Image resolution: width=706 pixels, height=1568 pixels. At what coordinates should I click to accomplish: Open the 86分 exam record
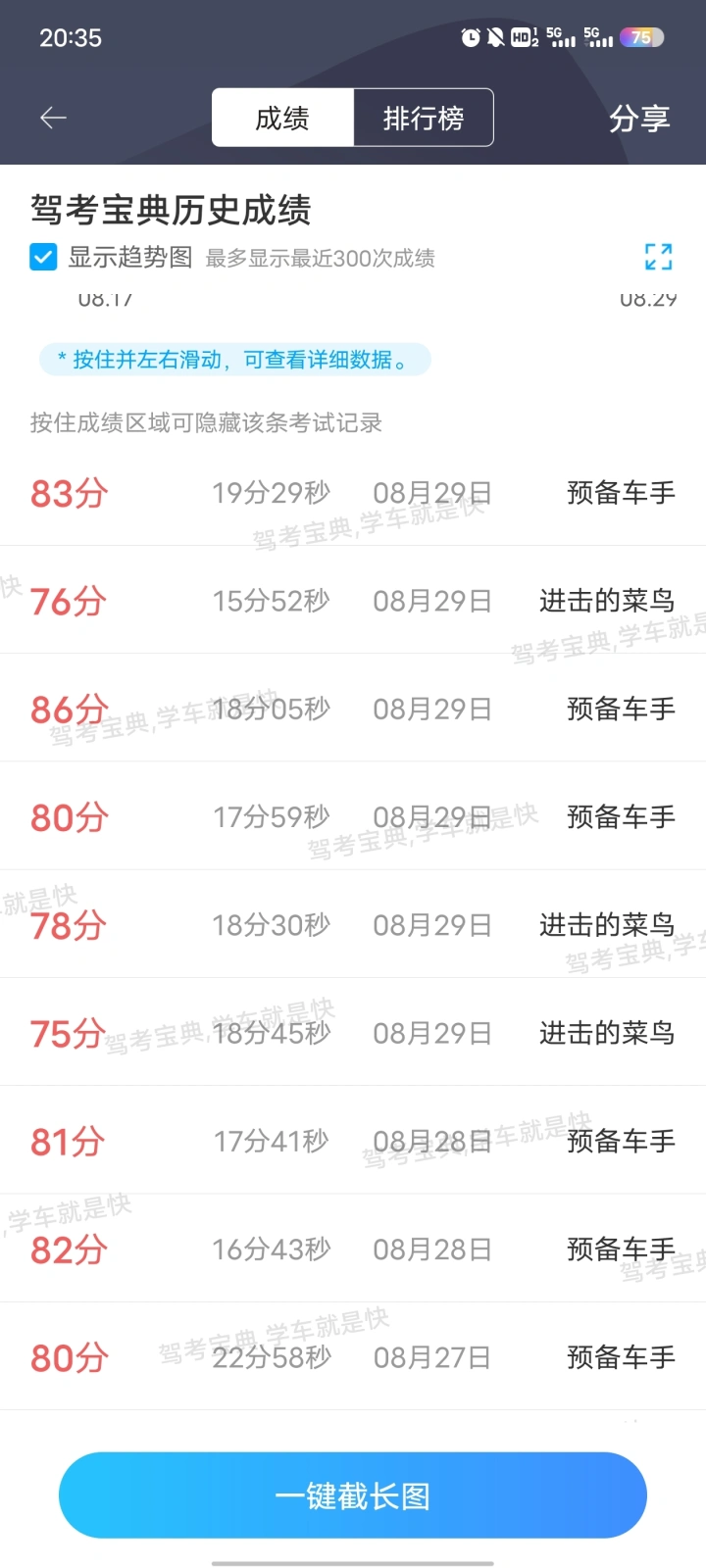pos(353,708)
